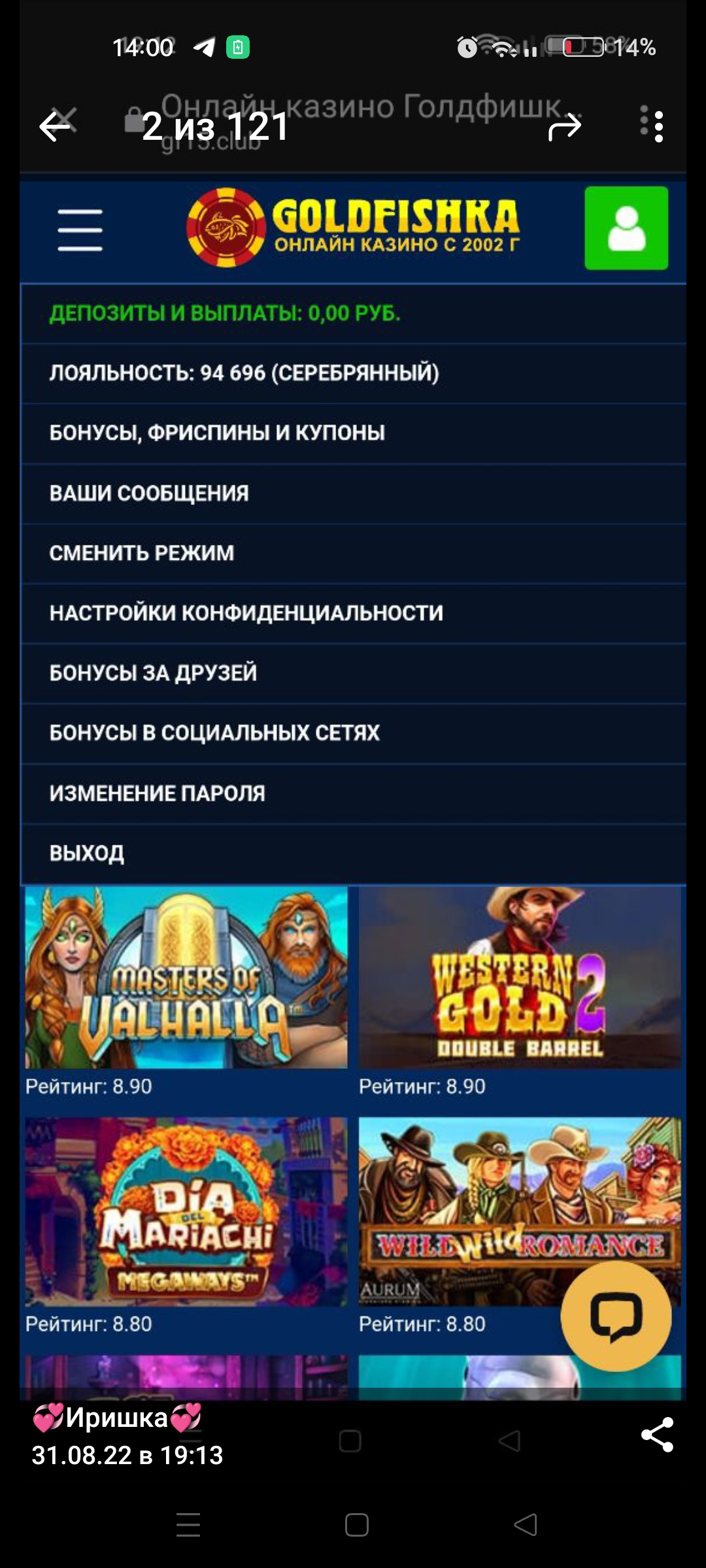
Task: Tap the system back triangle
Action: [x=526, y=1525]
